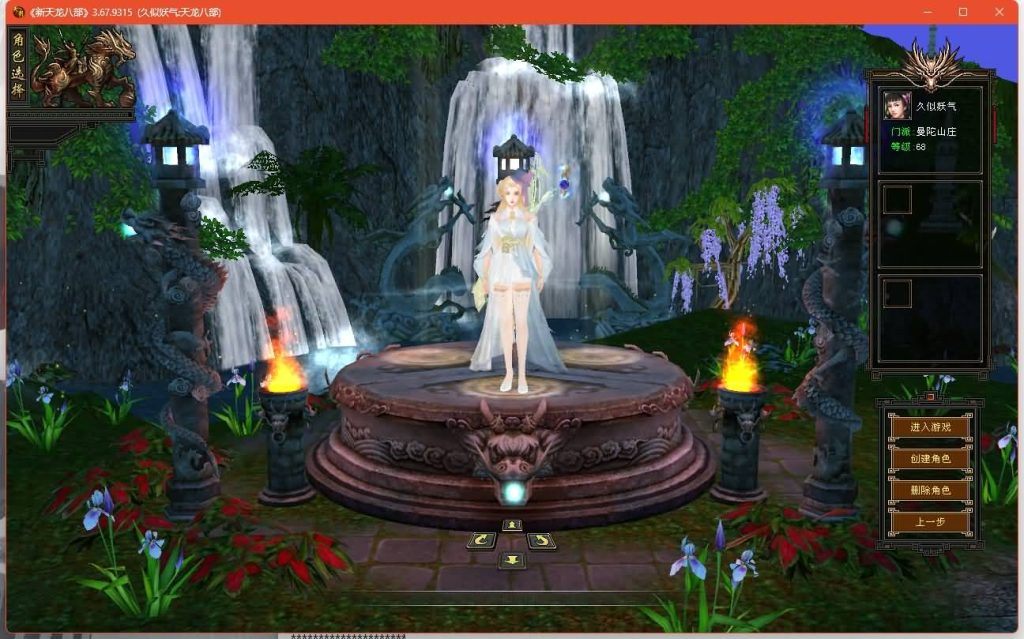This screenshot has height=639, width=1024.
Task: Maximize the game window
Action: tap(962, 12)
